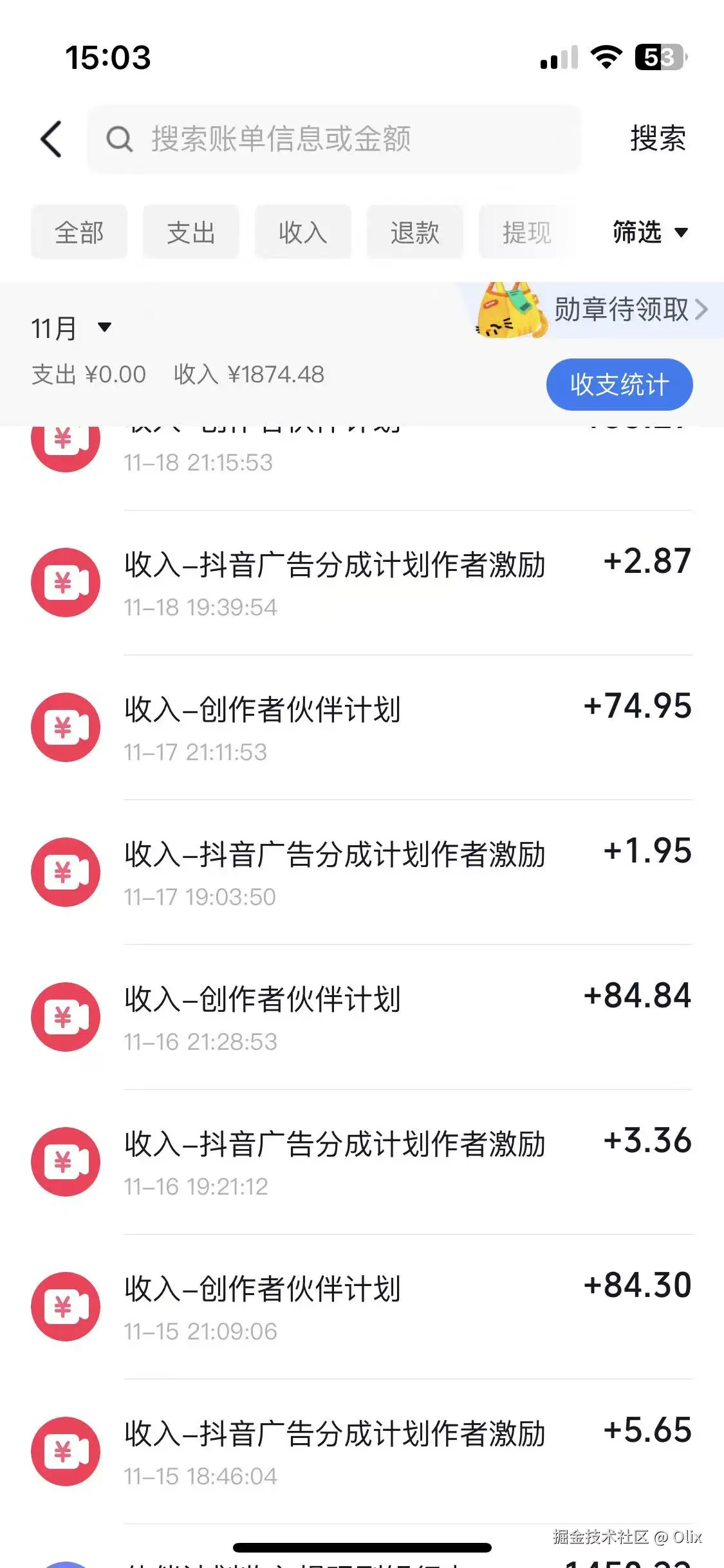Tap the red ¥ icon beside the +84.84 entry
This screenshot has width=724, height=1568.
(65, 1017)
